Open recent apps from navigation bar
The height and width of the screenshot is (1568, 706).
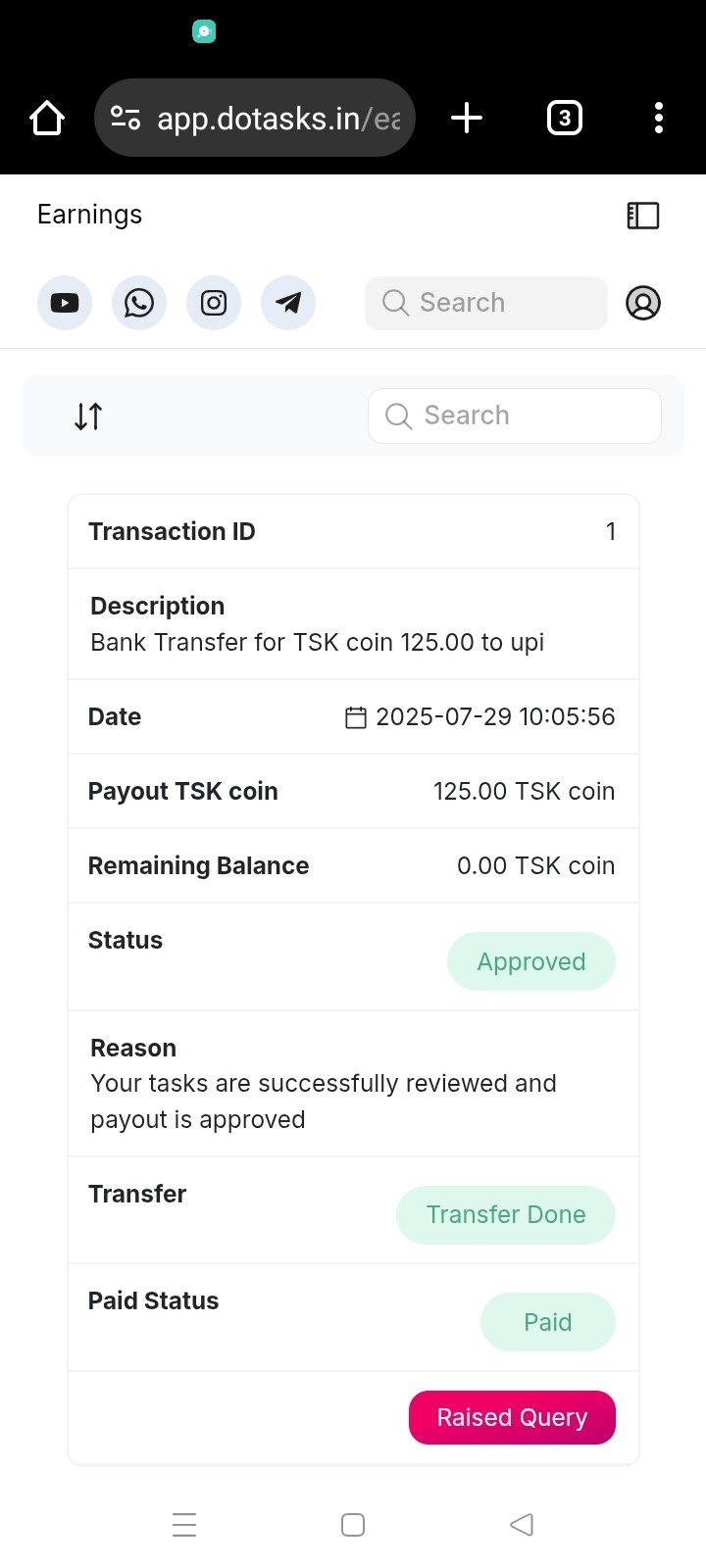[x=184, y=1525]
